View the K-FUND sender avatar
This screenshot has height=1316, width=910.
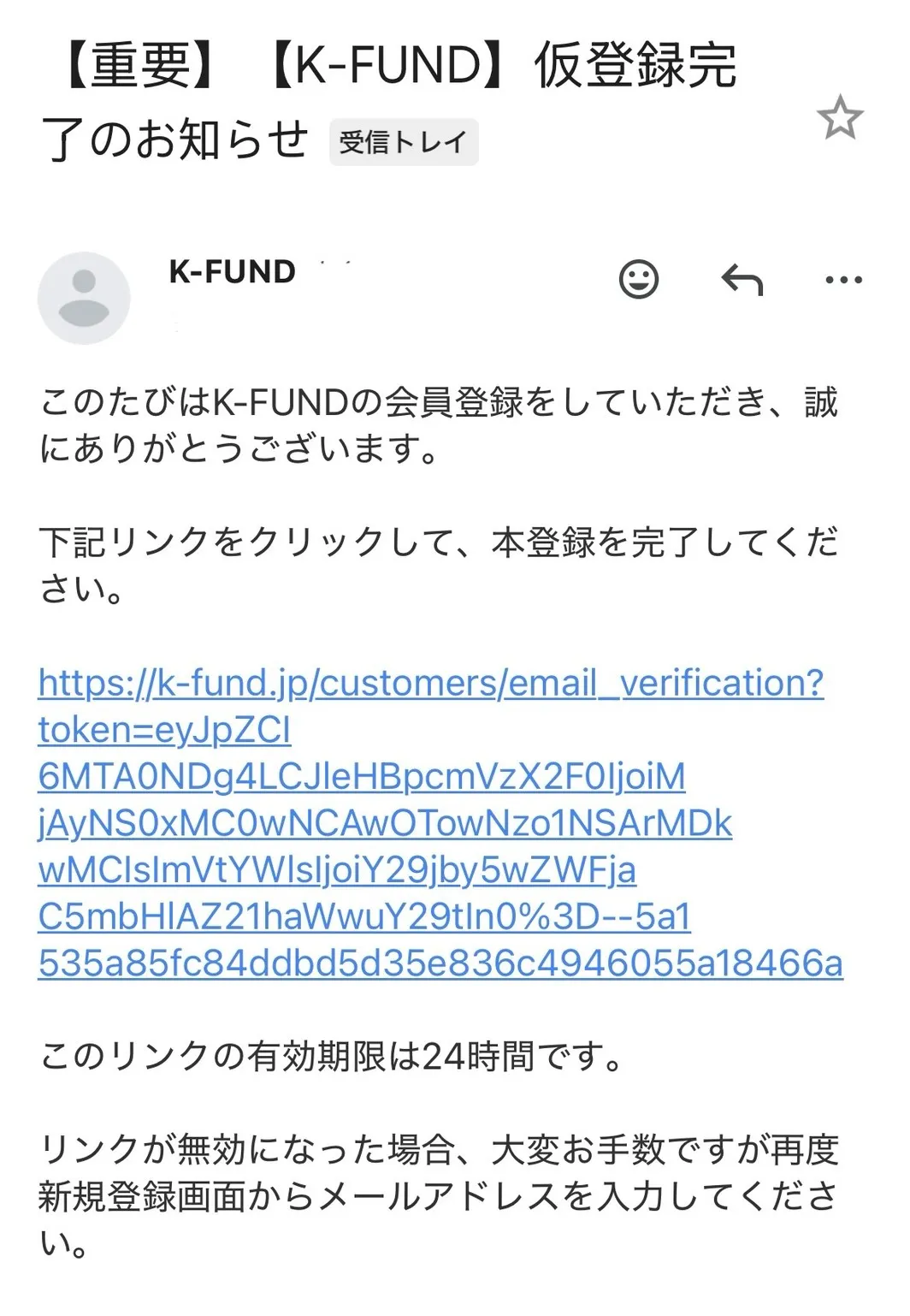[84, 298]
